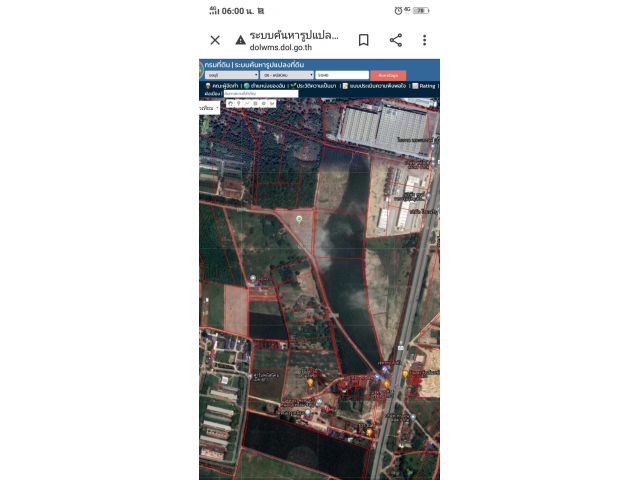Viewport: 640px width, 480px height.
Task: Tap the orange search button
Action: (x=388, y=75)
